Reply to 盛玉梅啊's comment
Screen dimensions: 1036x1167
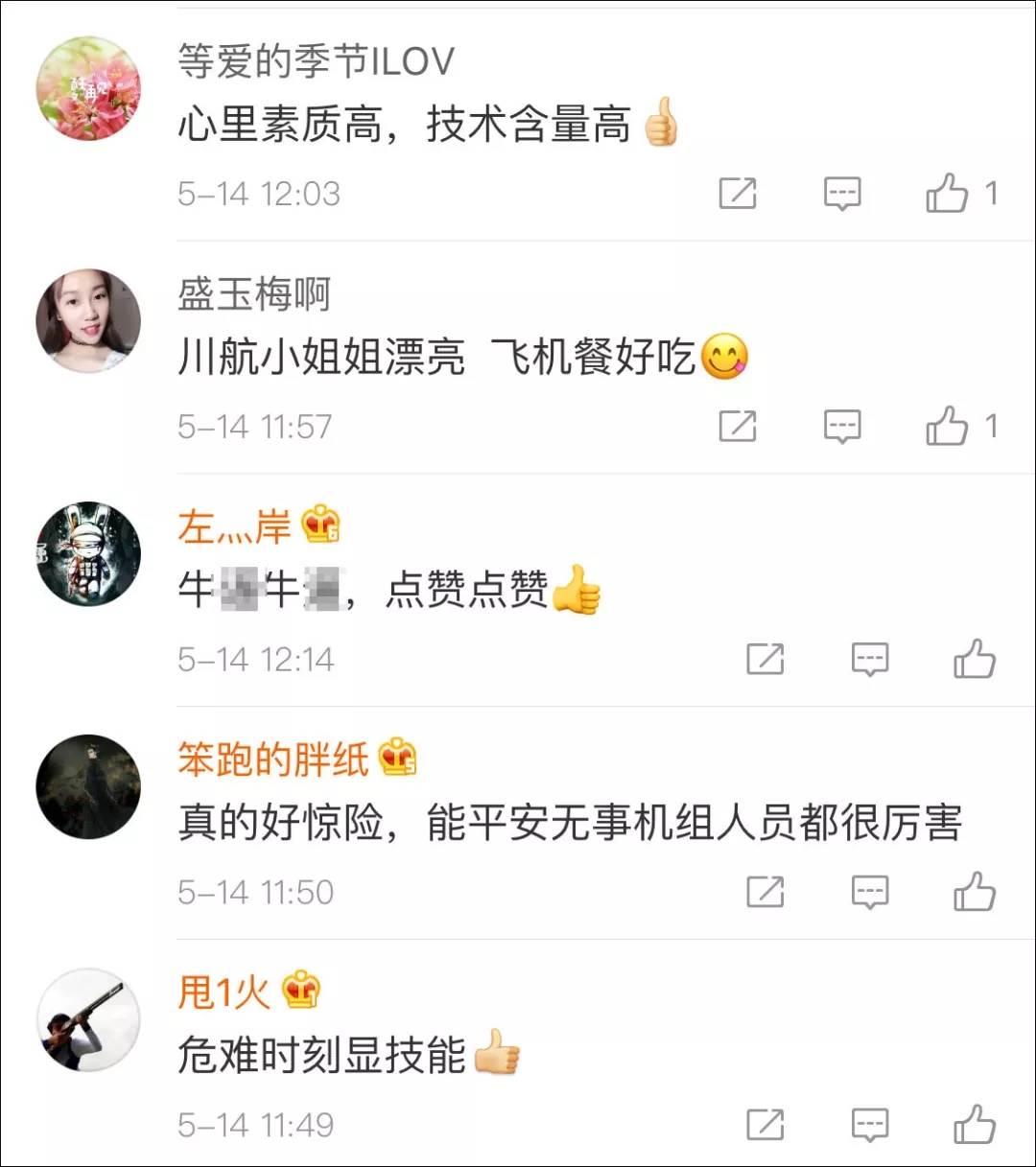pos(842,427)
